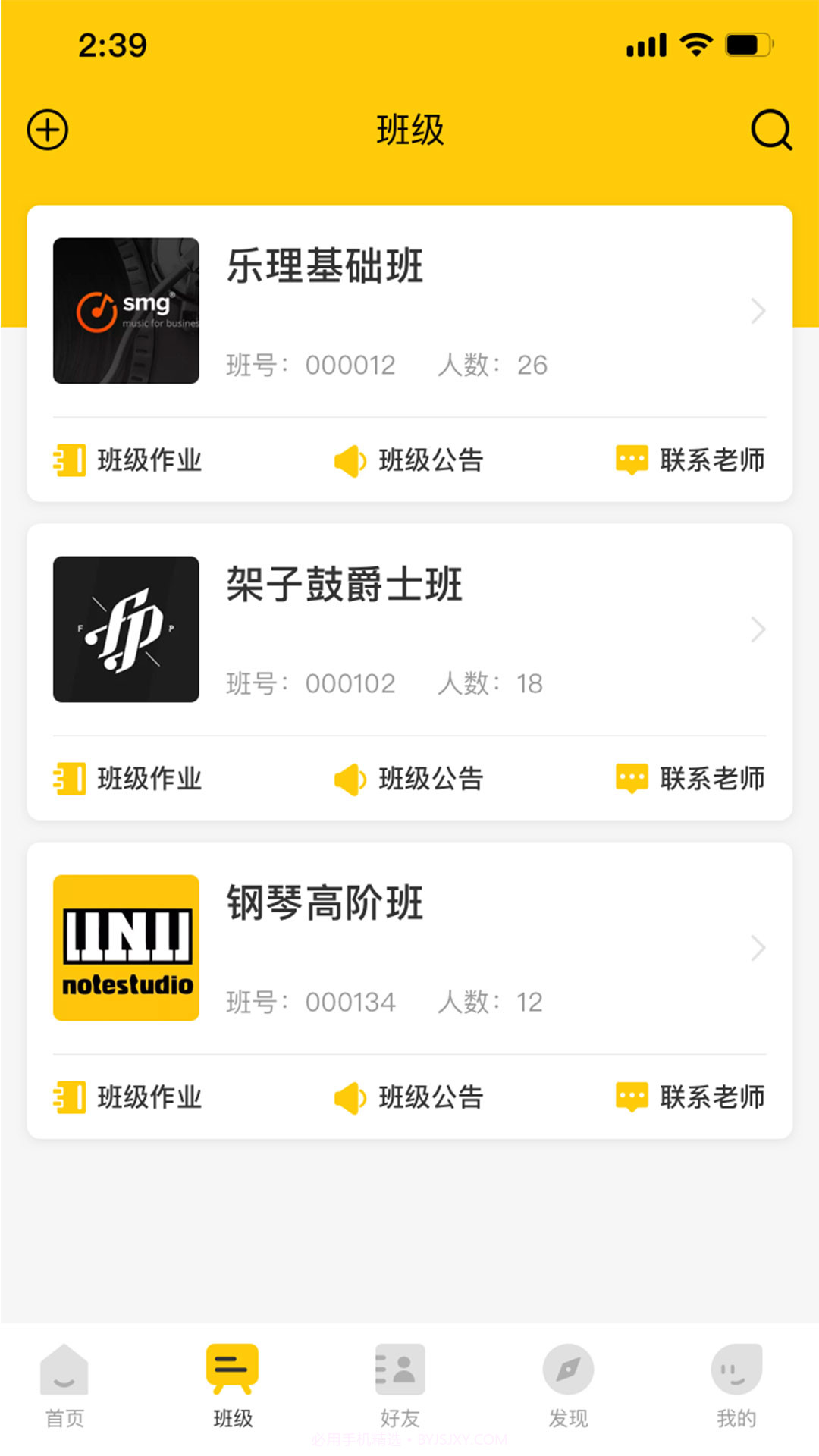Open 班级作业 for 乐理基础班
This screenshot has width=819, height=1456.
point(126,460)
